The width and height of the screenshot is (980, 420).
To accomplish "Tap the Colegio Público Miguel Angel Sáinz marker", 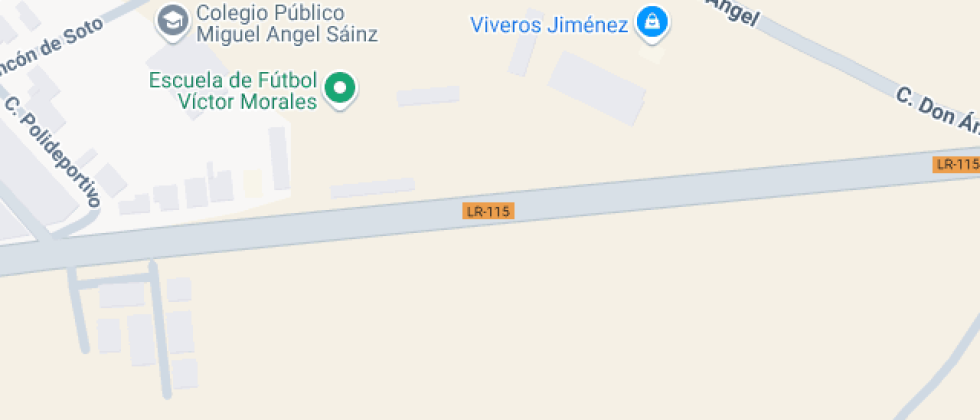I will point(173,19).
